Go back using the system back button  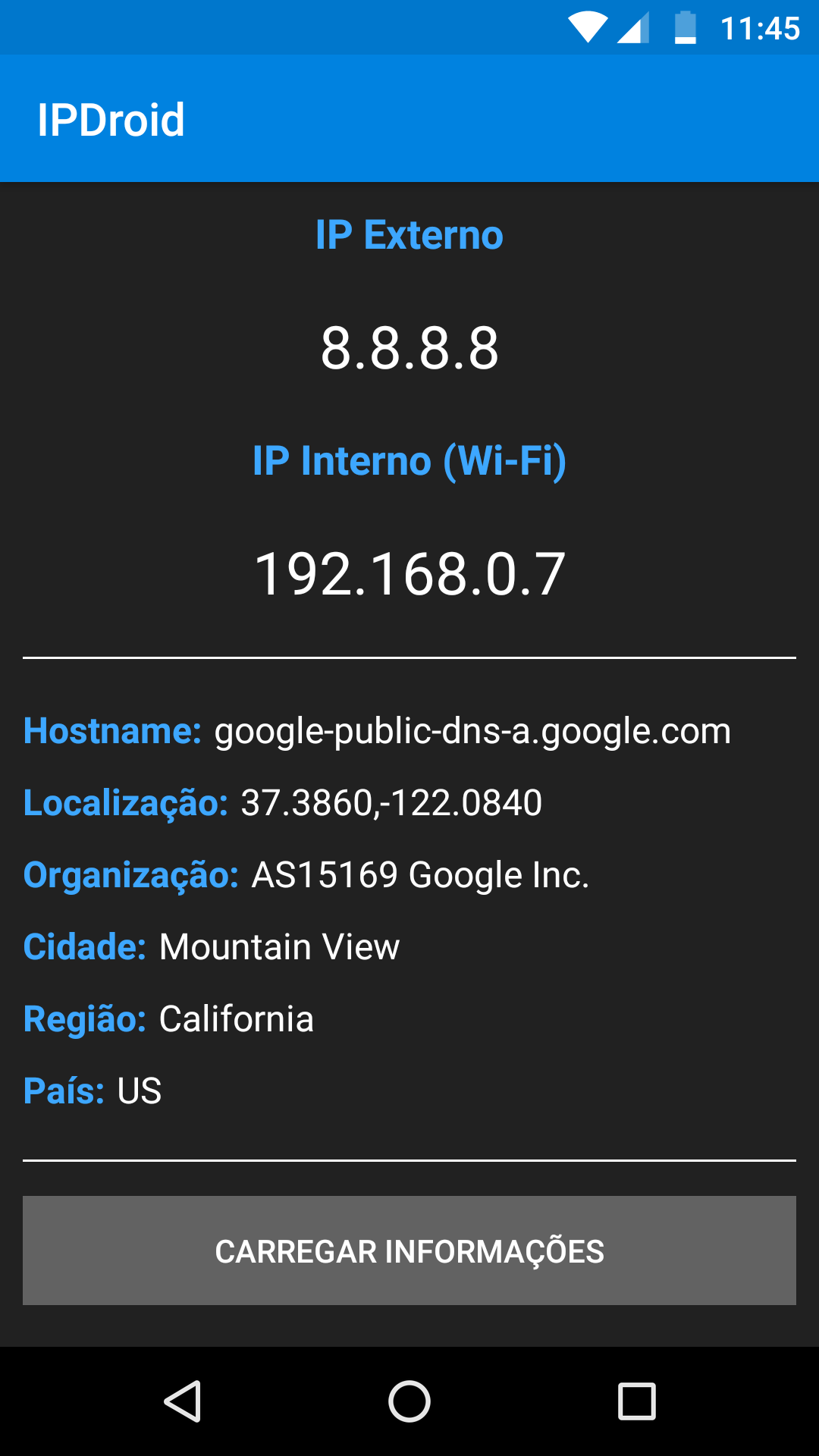183,1401
